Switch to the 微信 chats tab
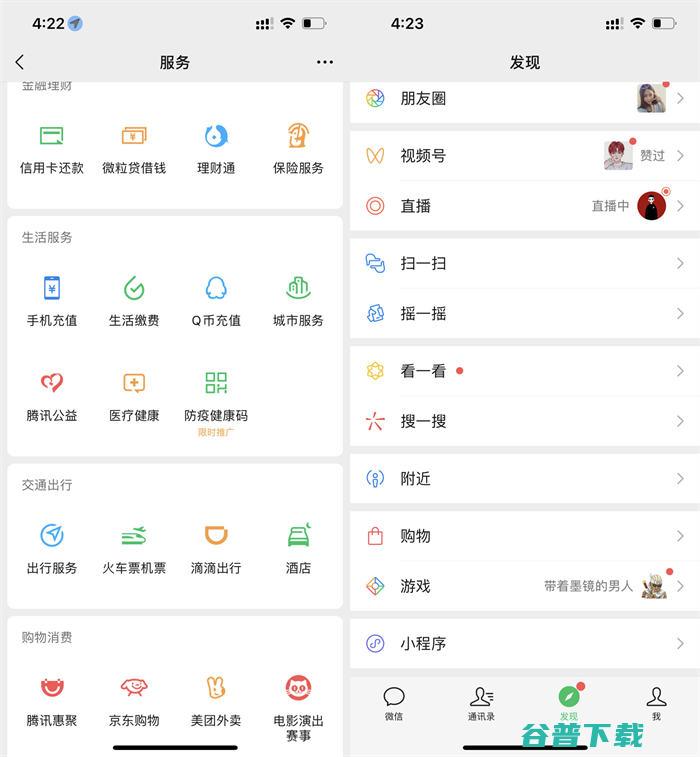The width and height of the screenshot is (700, 757). 394,703
